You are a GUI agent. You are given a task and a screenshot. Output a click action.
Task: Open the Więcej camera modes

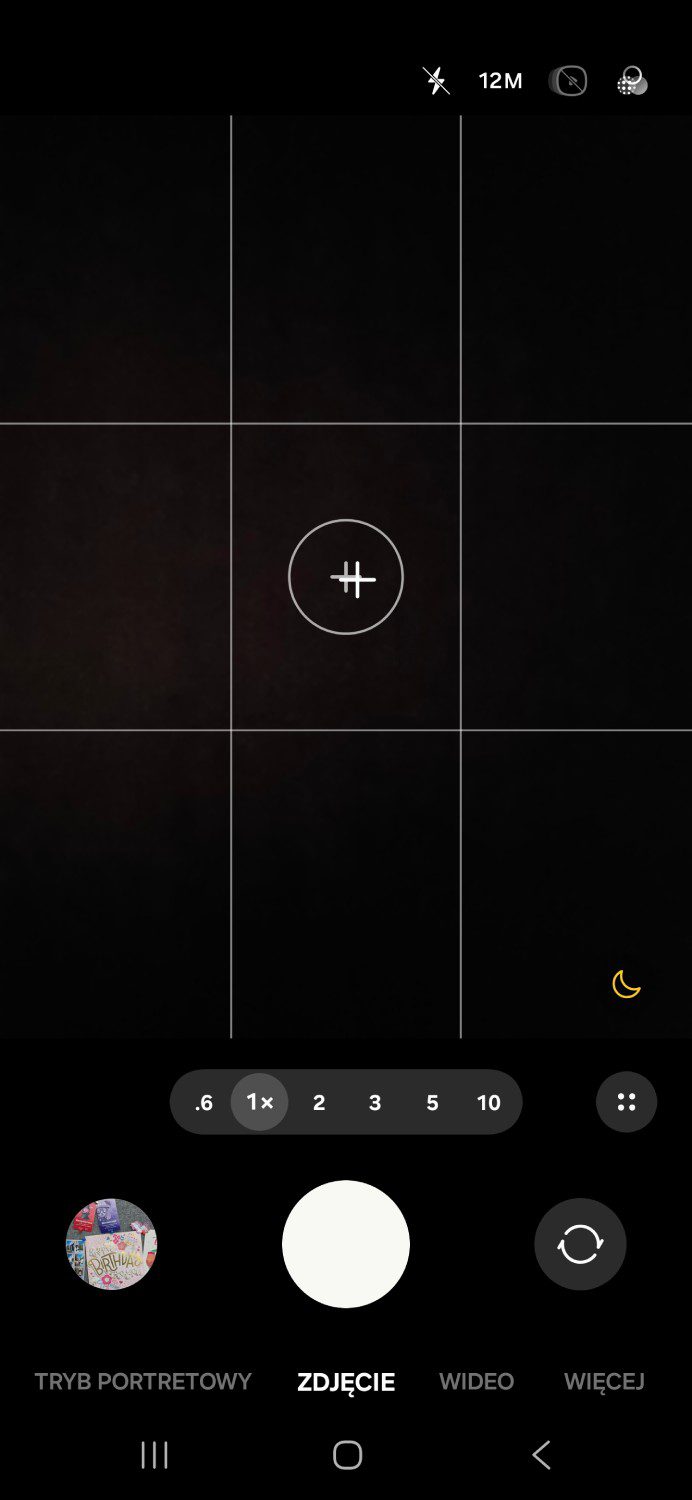point(604,1382)
